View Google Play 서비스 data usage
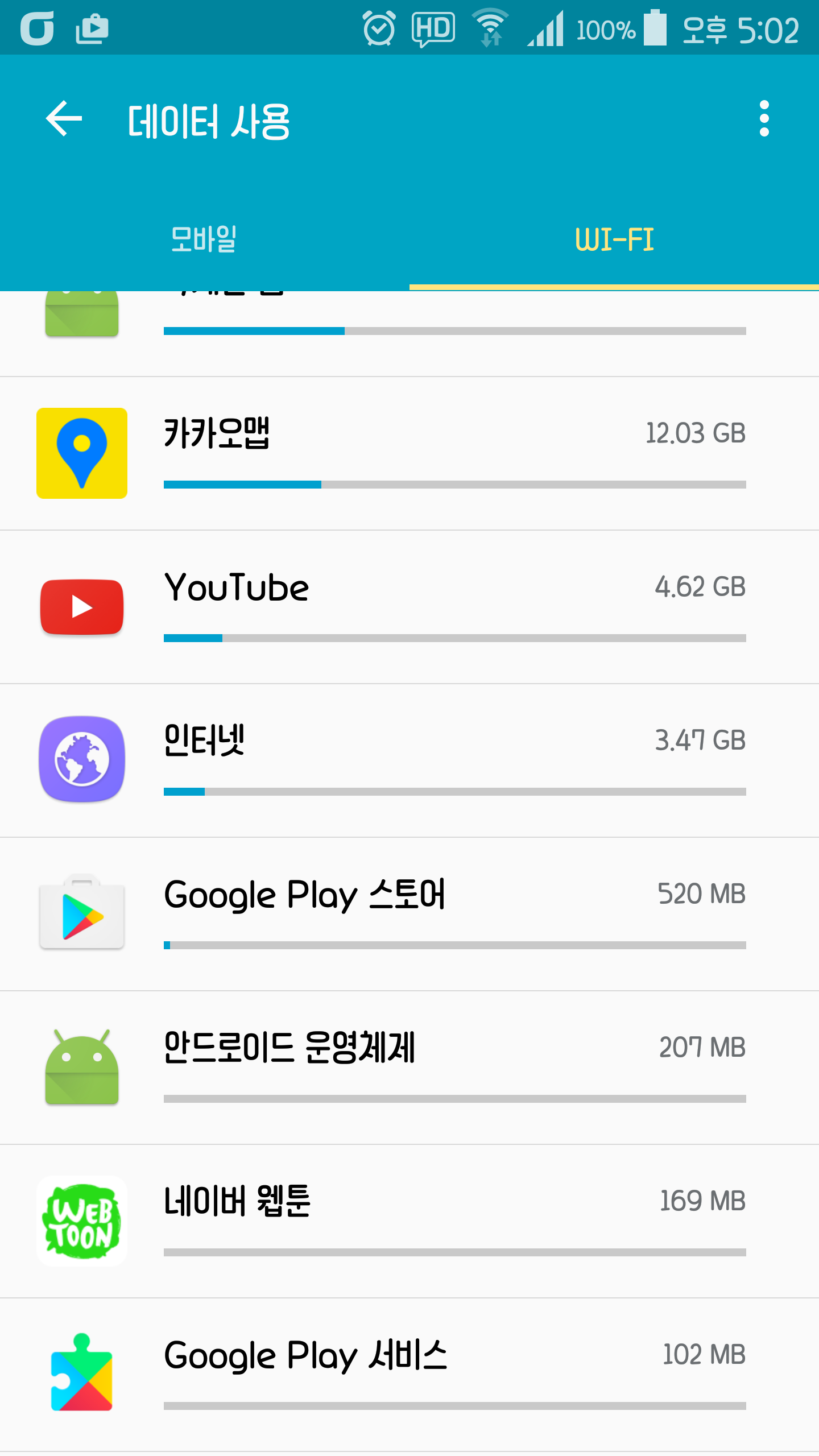 409,1375
